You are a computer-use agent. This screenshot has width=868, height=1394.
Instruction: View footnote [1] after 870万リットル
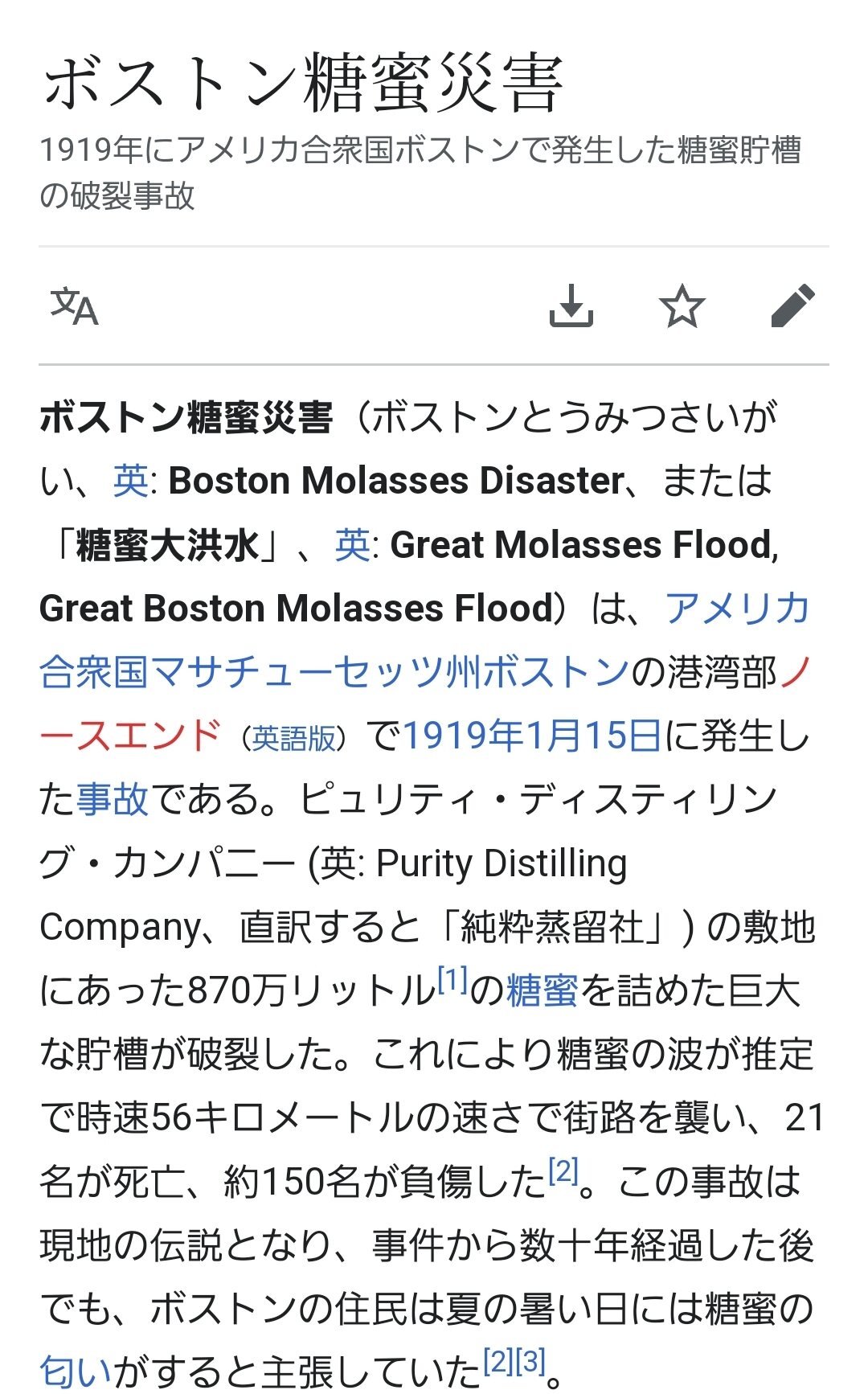click(x=452, y=980)
